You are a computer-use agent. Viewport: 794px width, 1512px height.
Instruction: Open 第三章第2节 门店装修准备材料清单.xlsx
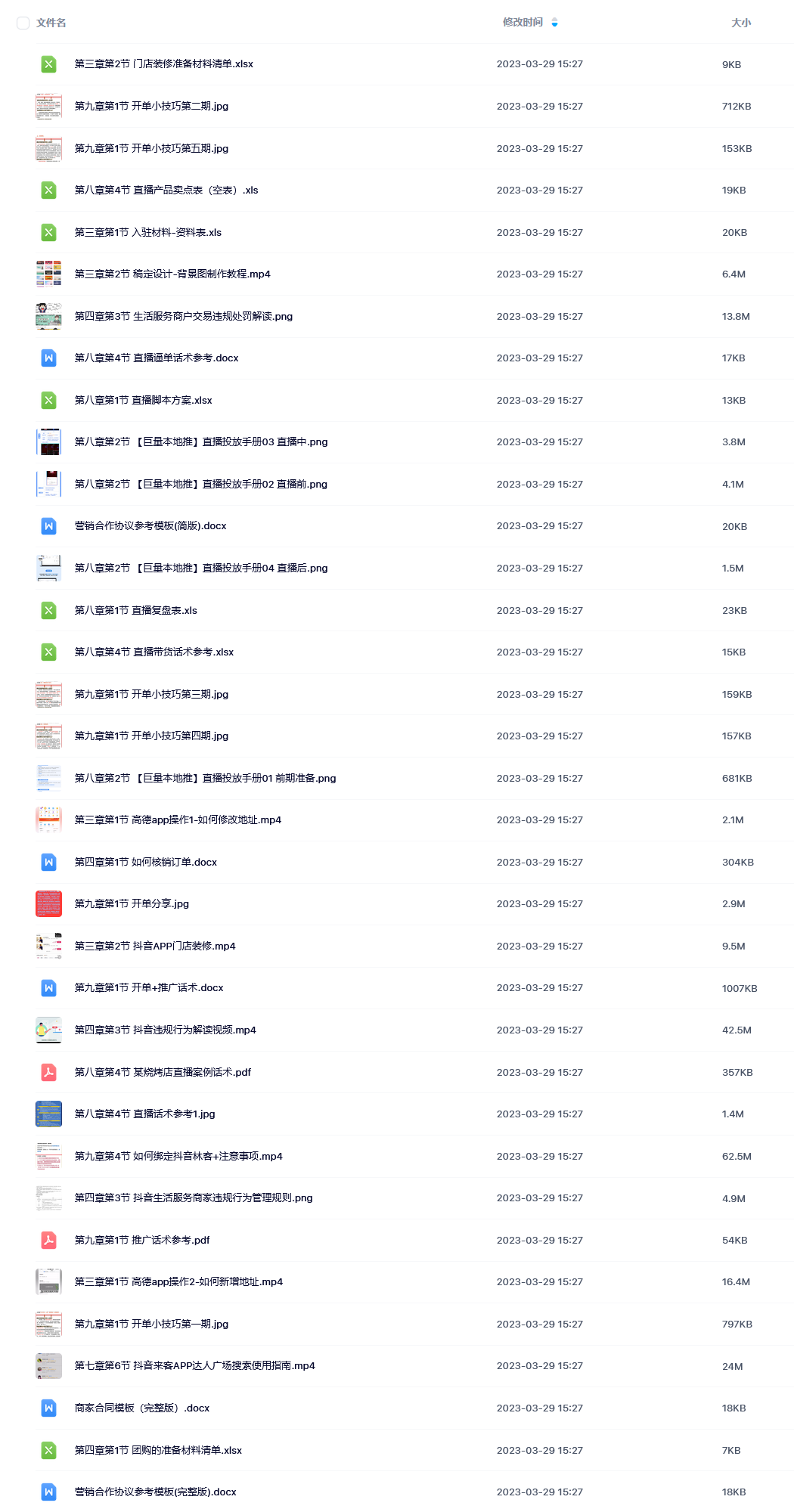point(163,64)
